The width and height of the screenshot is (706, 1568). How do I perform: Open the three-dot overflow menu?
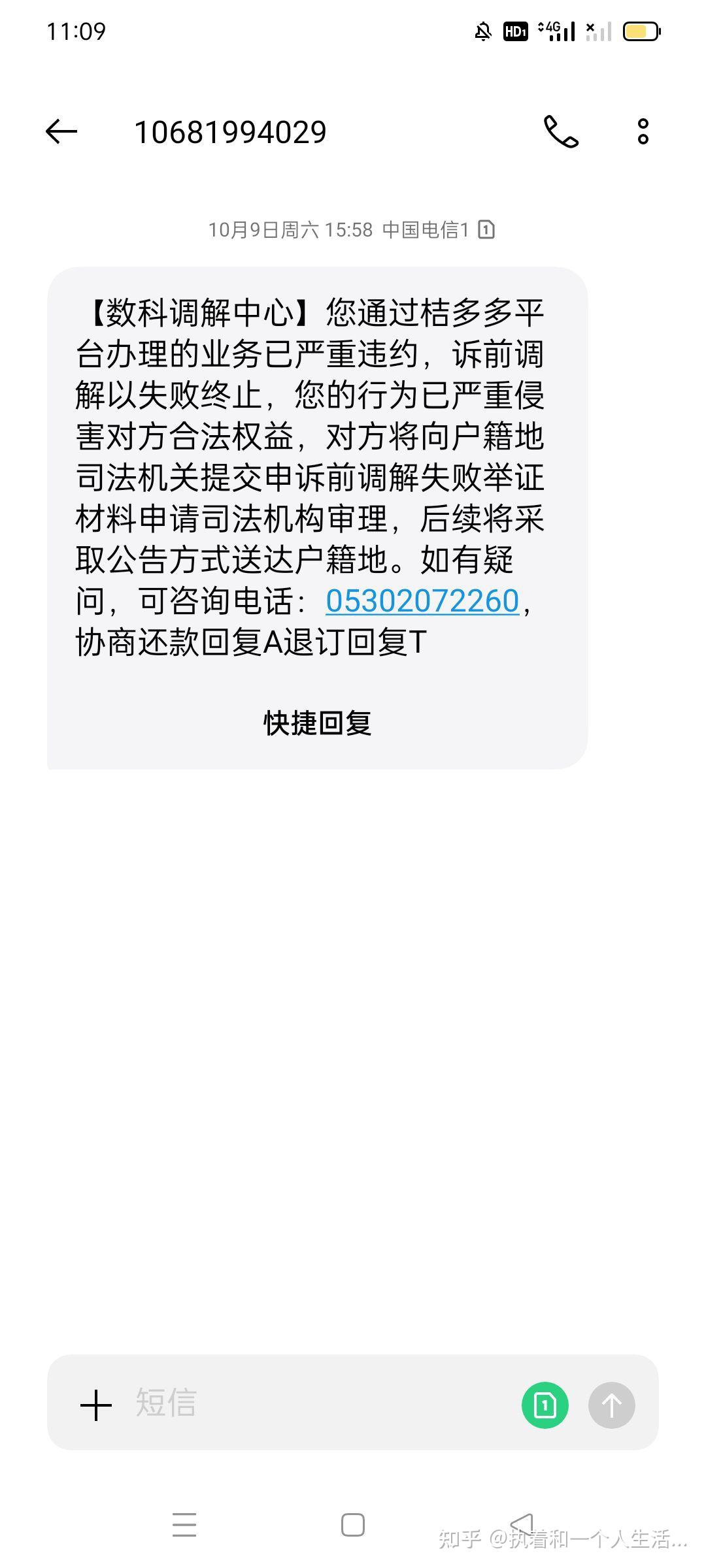tap(643, 131)
